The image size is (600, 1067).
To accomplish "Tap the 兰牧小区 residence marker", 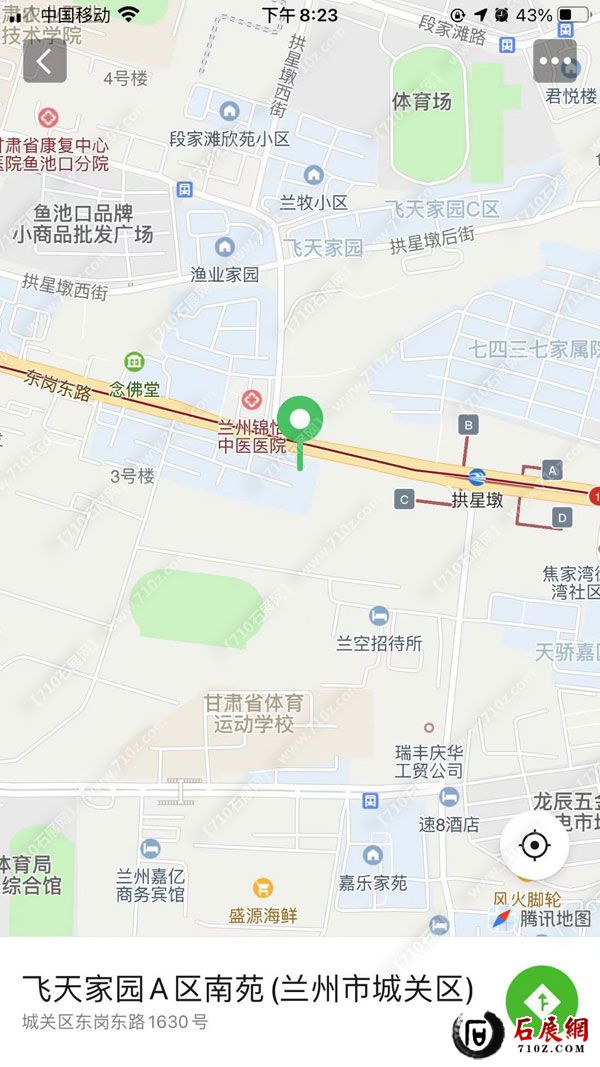I will (314, 177).
